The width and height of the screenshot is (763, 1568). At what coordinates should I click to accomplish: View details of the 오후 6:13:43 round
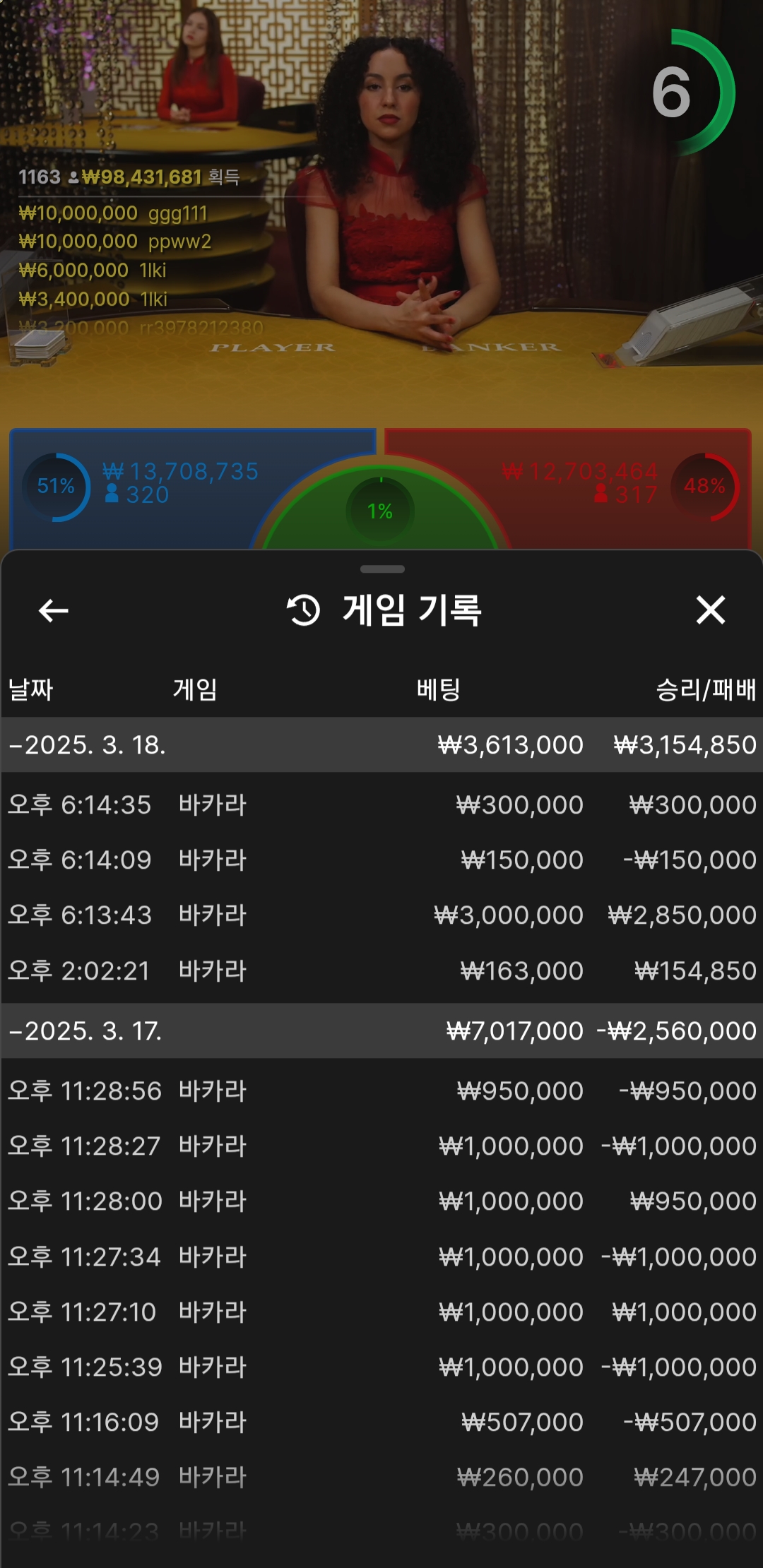tap(381, 915)
